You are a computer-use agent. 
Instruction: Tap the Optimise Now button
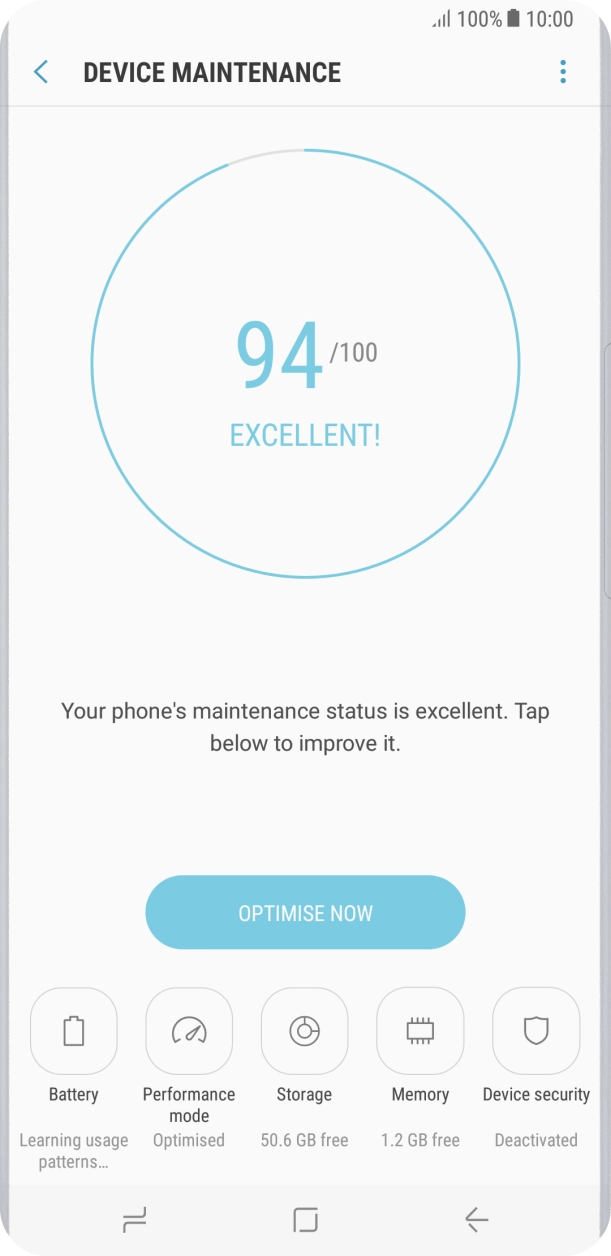click(305, 912)
